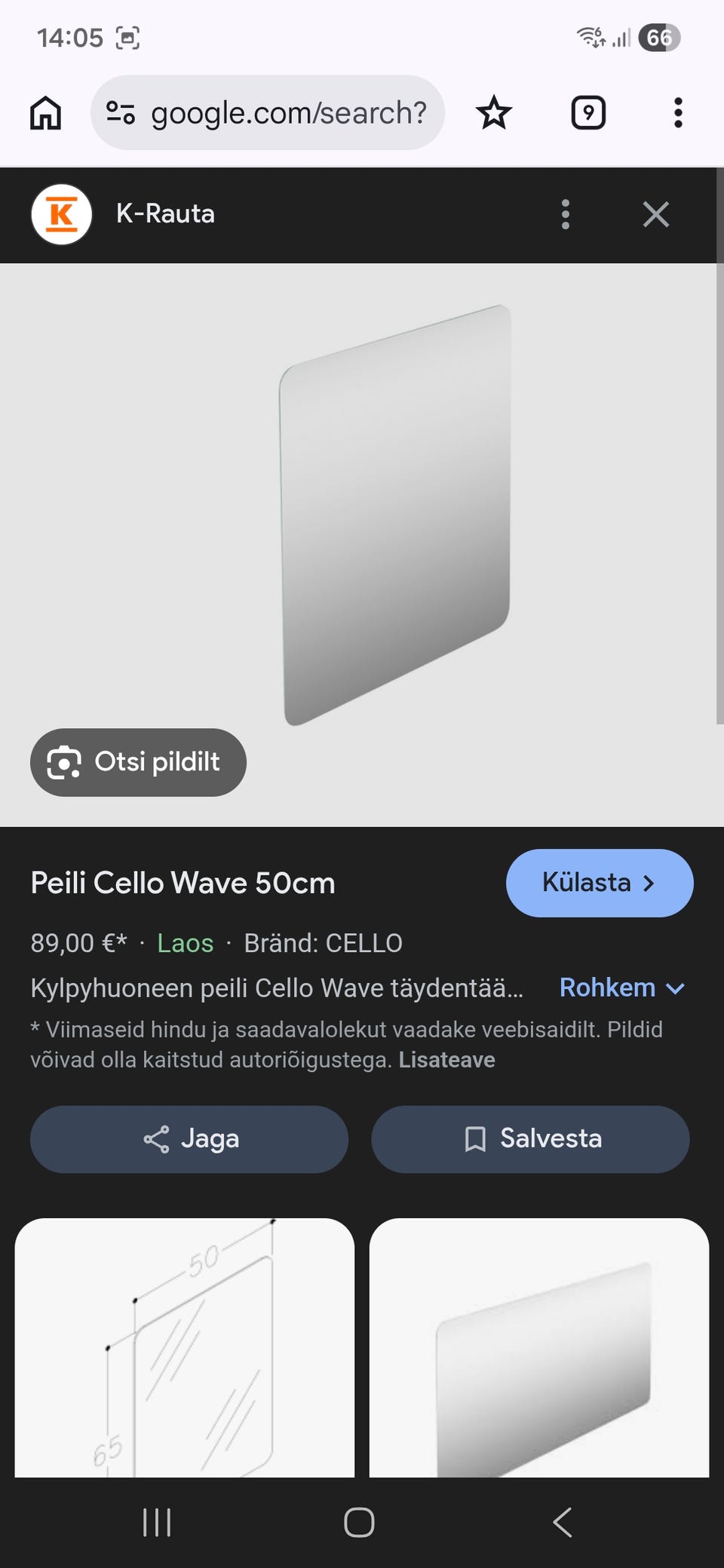
Task: Share the product using Jaga
Action: pyautogui.click(x=189, y=1140)
